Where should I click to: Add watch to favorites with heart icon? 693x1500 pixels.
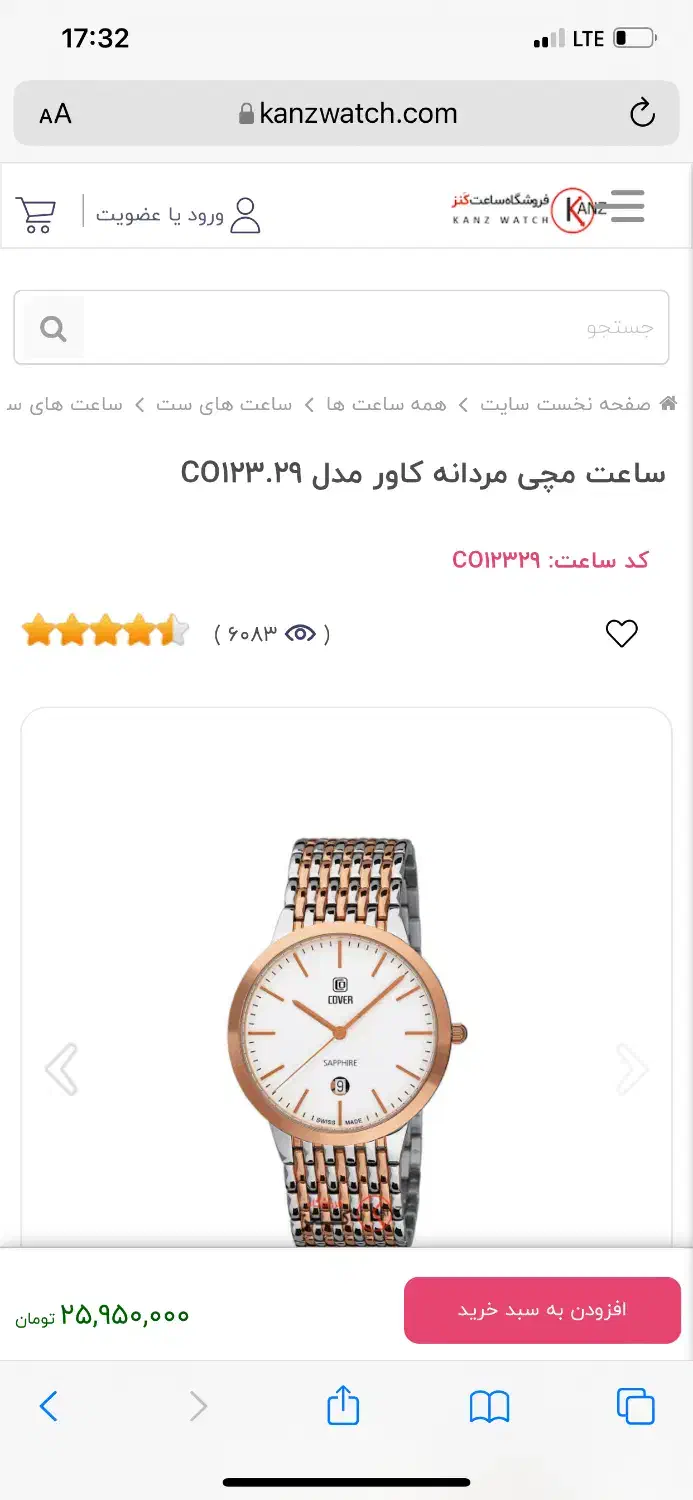(x=621, y=633)
